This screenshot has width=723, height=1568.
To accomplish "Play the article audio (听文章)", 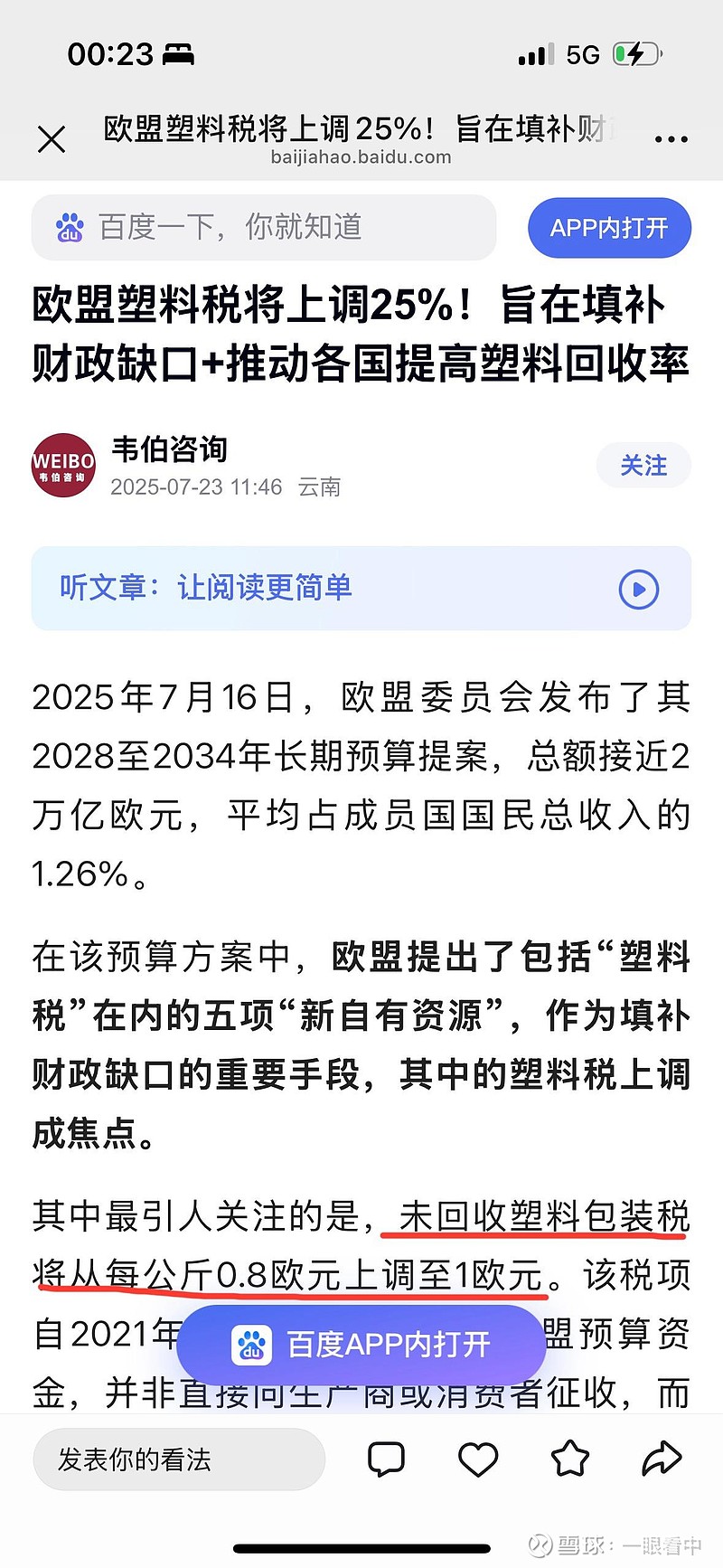I will click(639, 590).
